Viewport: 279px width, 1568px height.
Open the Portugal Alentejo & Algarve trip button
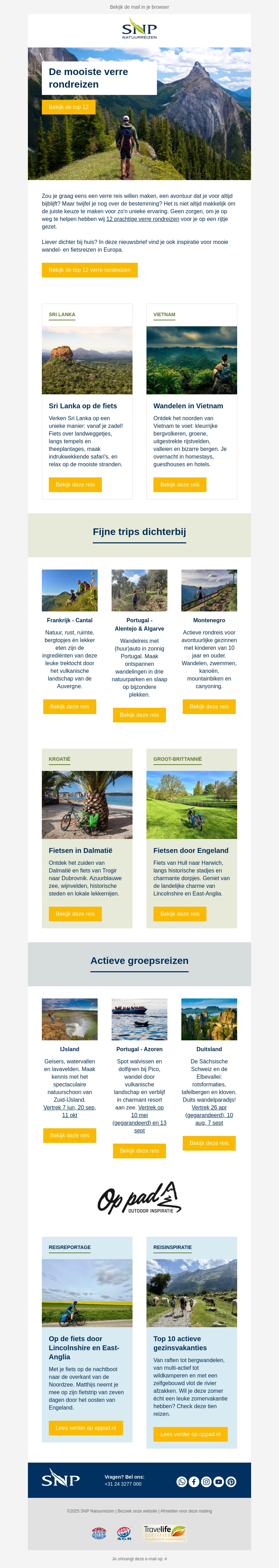(139, 715)
